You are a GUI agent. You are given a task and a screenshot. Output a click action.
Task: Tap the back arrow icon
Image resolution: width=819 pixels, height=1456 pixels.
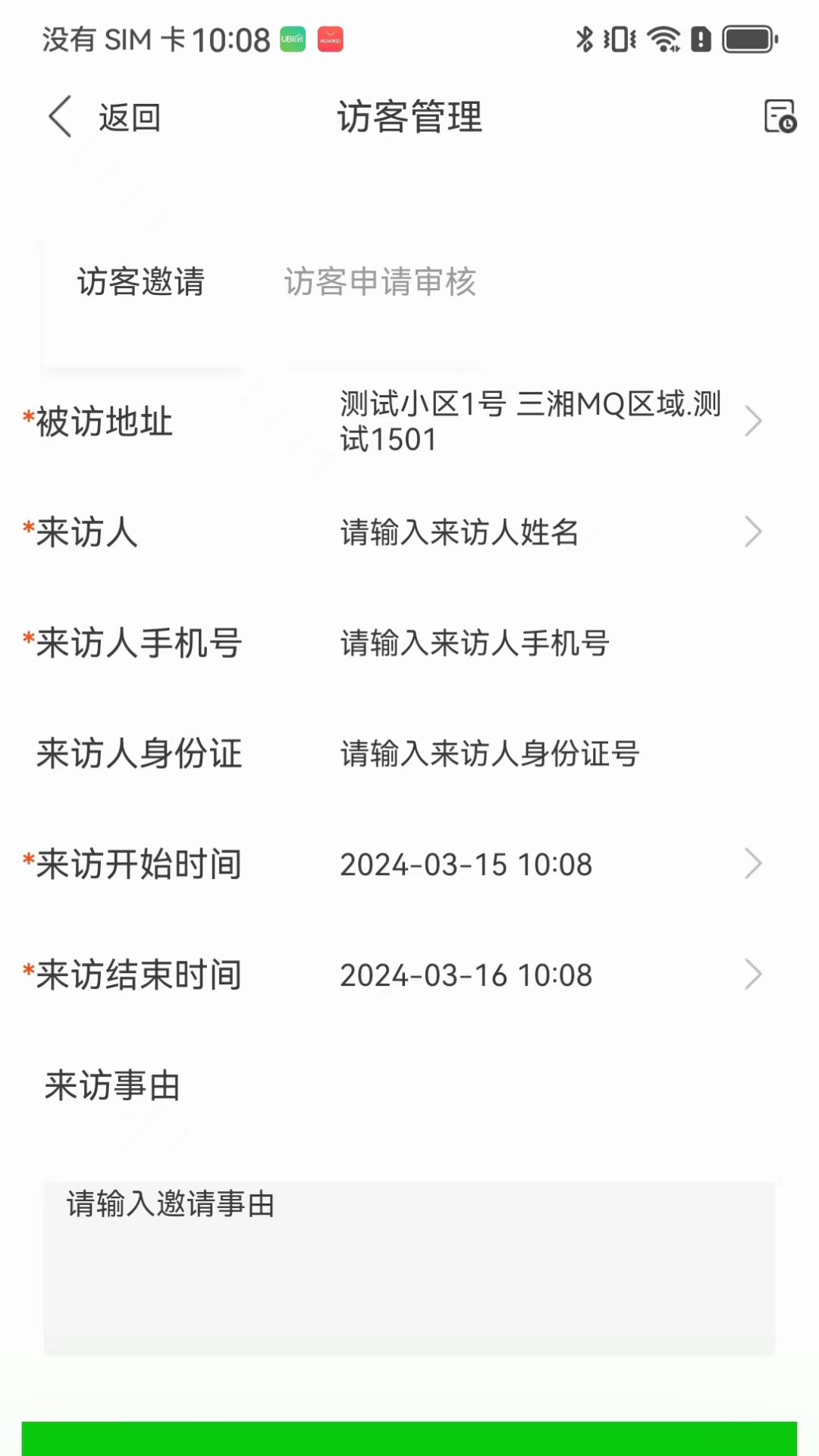[x=59, y=118]
